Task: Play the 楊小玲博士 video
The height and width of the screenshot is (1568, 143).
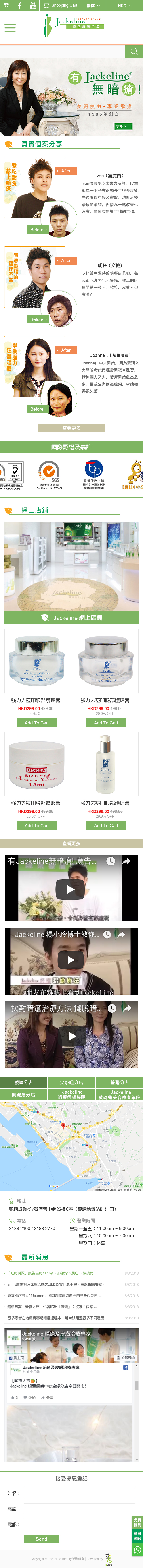Action: 71,960
